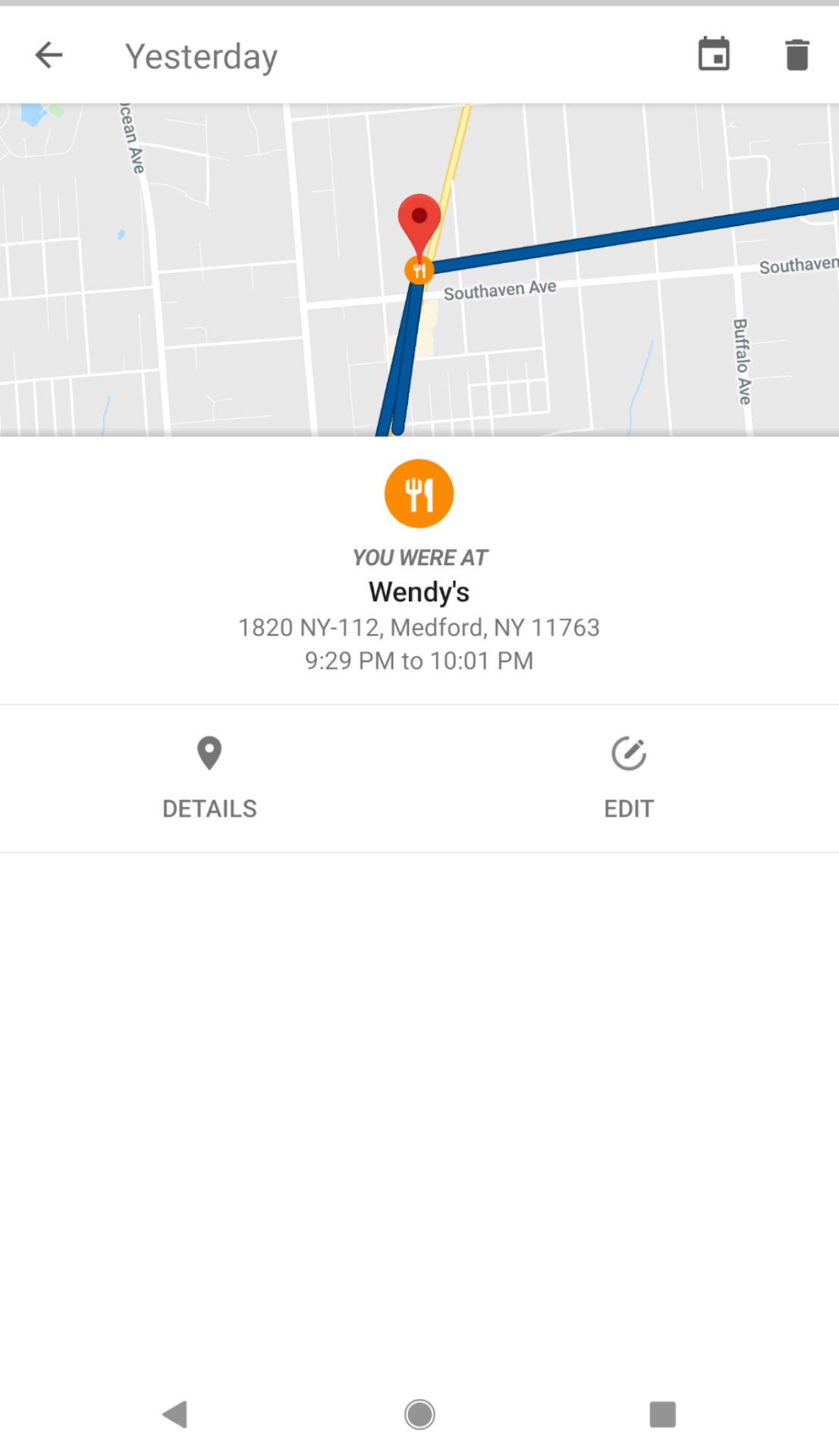The width and height of the screenshot is (839, 1456).
Task: View Details for Wendy's
Action: (209, 777)
